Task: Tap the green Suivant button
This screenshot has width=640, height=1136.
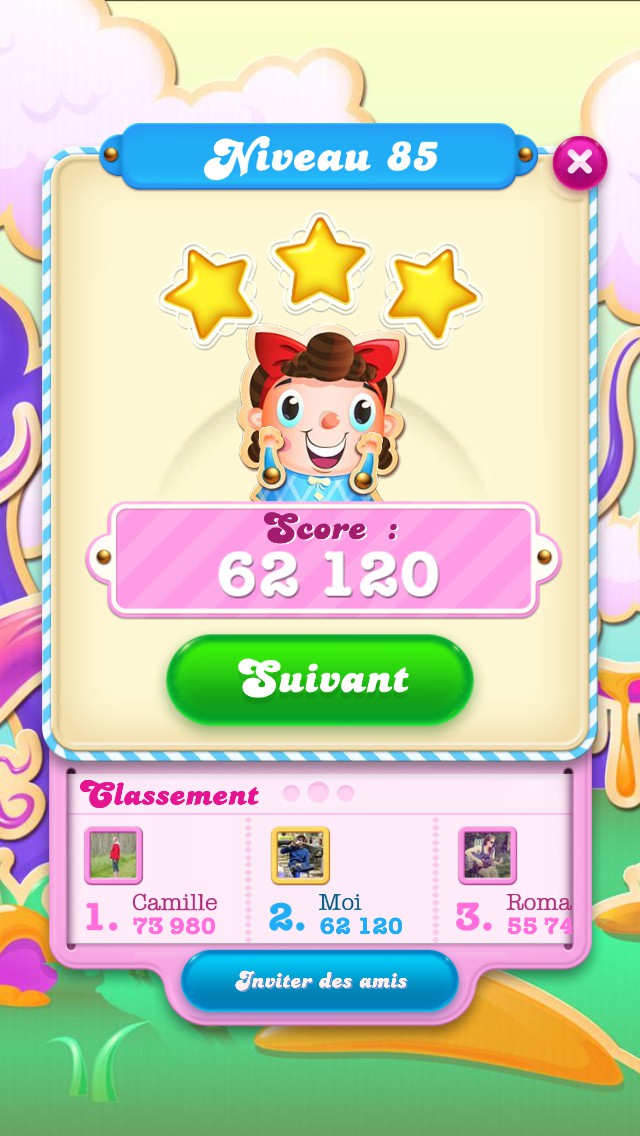Action: 319,680
